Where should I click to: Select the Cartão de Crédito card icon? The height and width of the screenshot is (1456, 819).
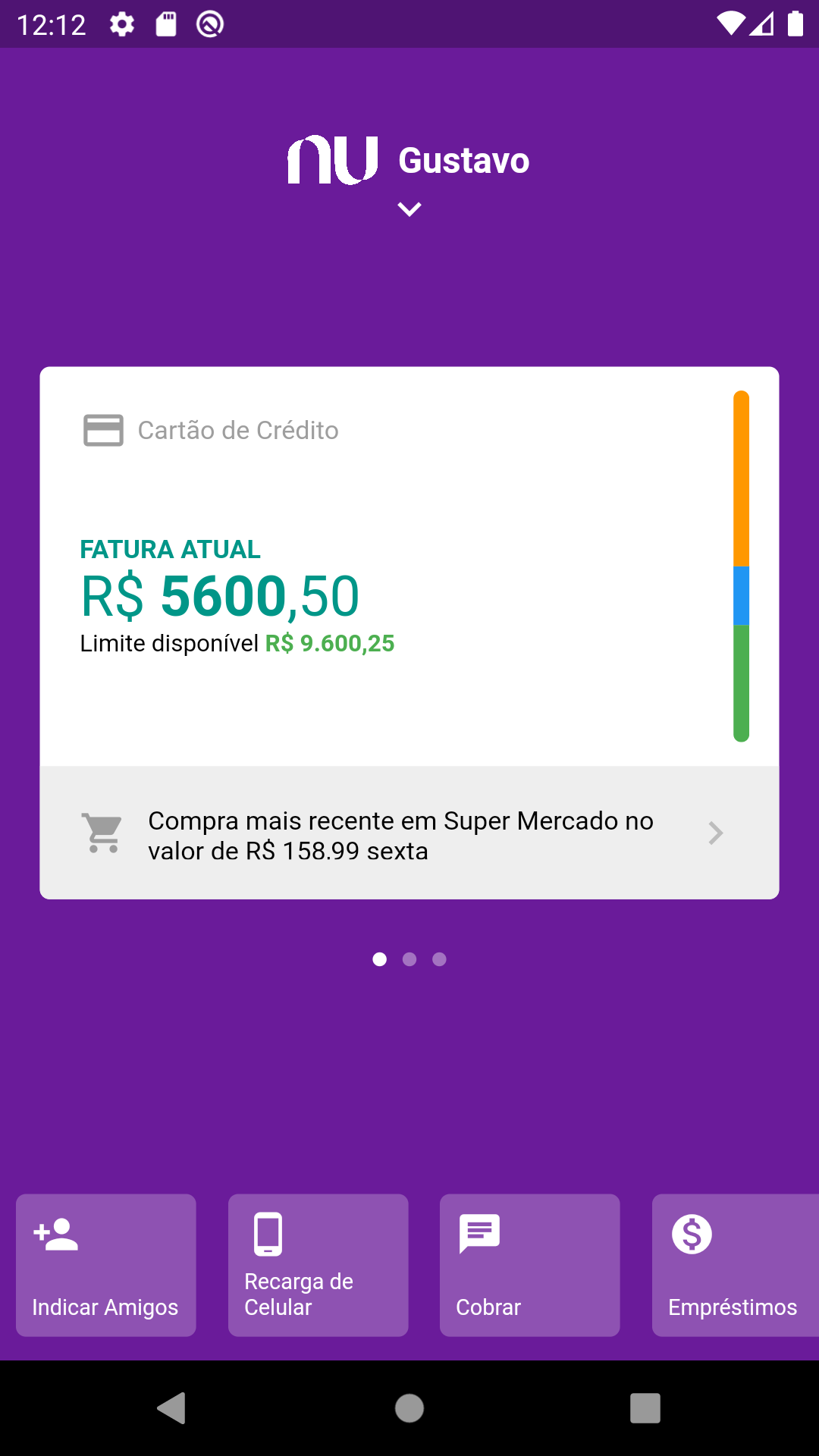click(x=103, y=431)
